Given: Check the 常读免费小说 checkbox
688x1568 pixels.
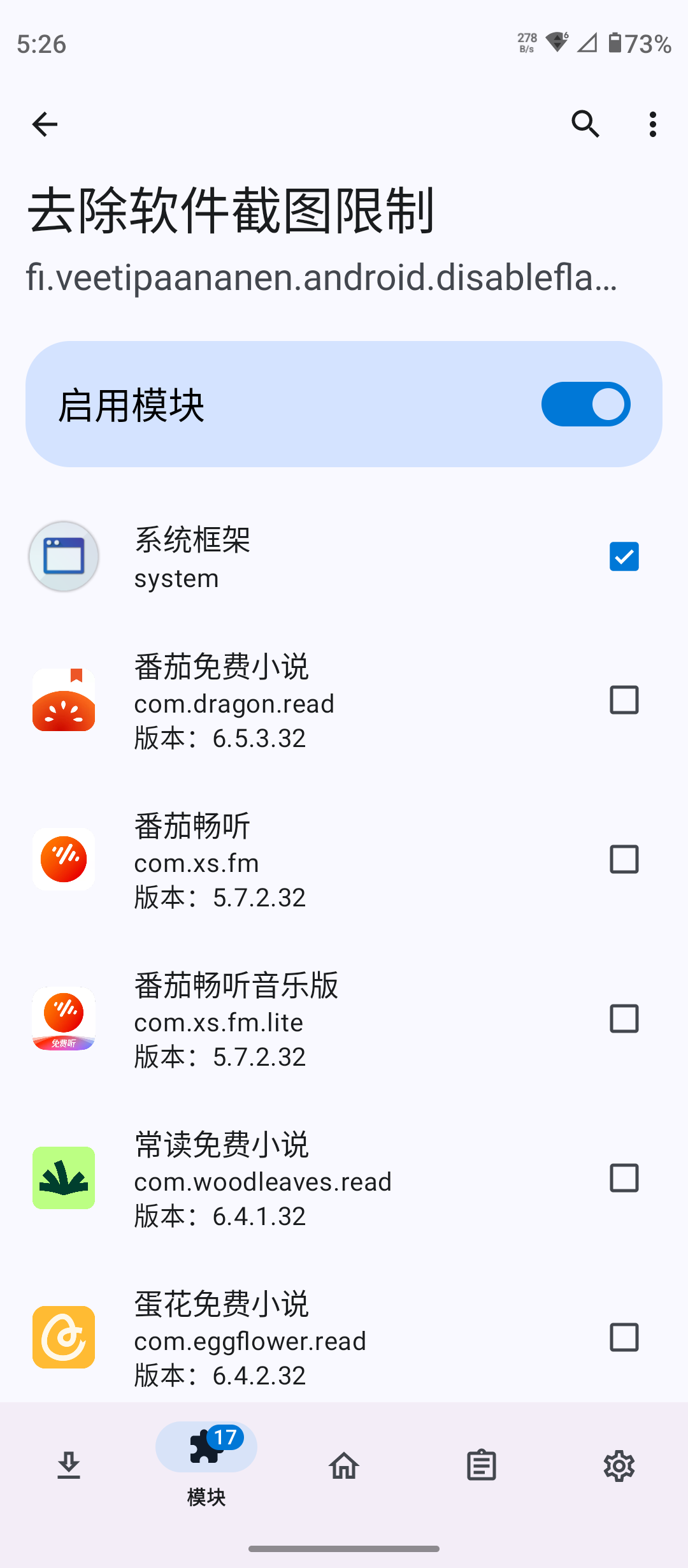Looking at the screenshot, I should click(623, 1178).
